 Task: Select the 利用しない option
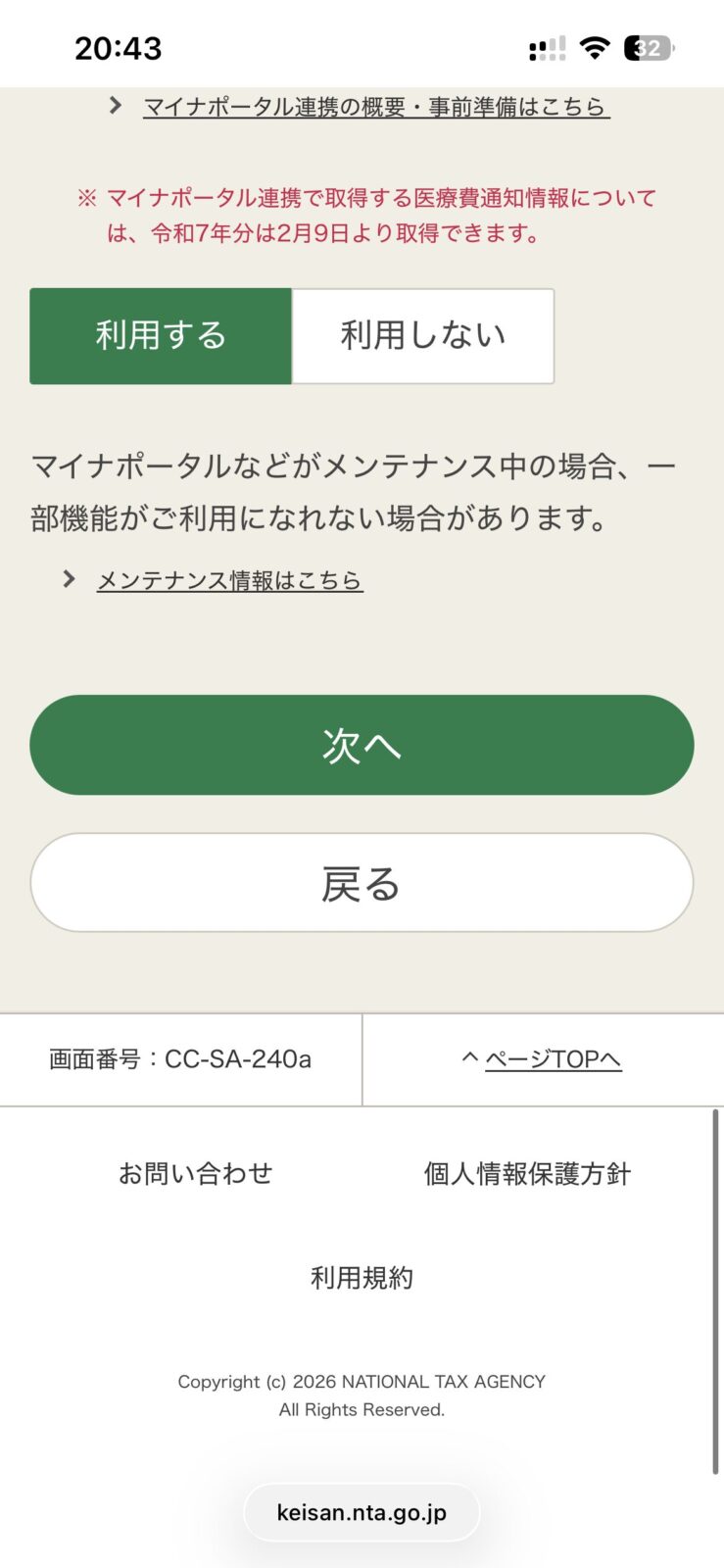click(x=422, y=335)
